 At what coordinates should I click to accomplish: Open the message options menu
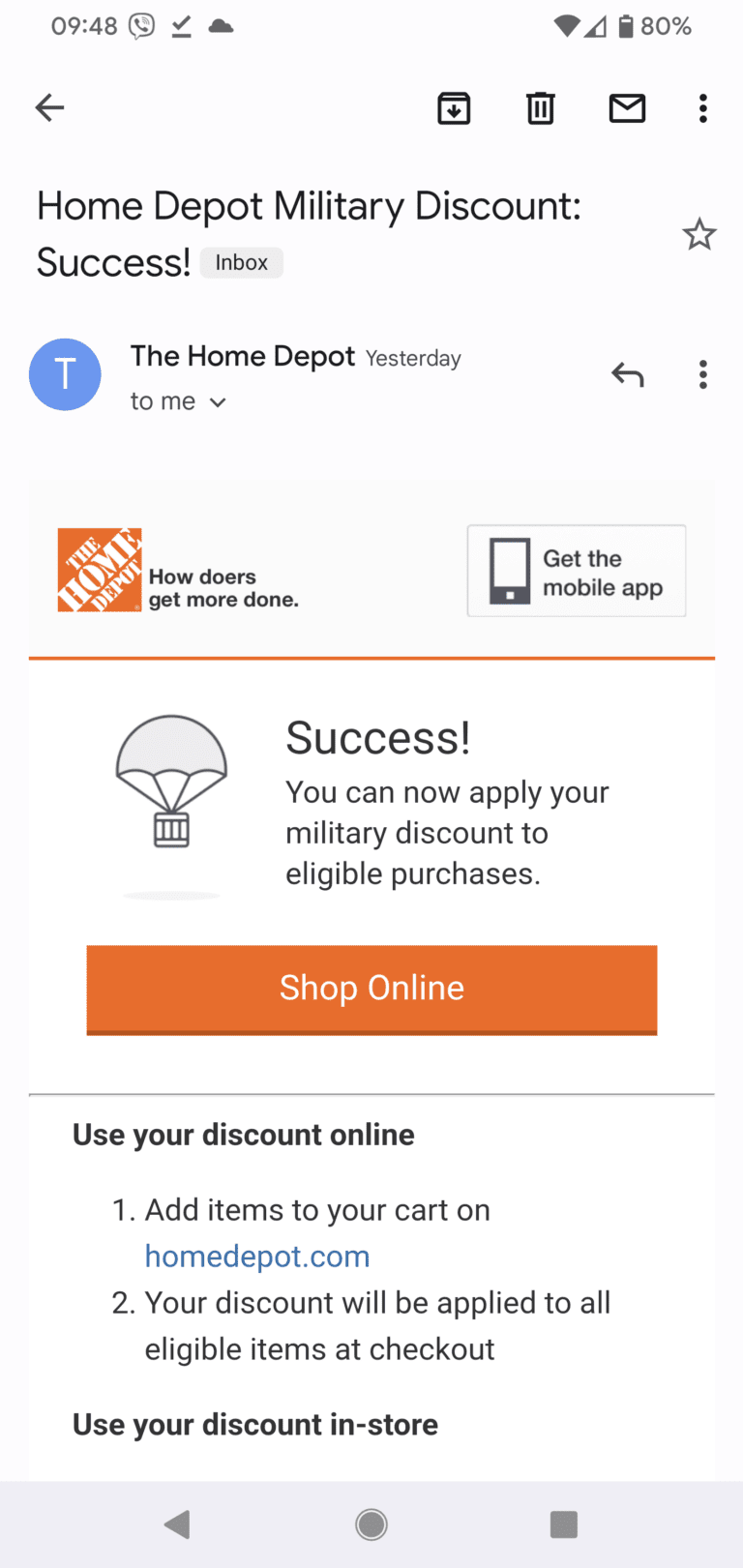pos(702,374)
